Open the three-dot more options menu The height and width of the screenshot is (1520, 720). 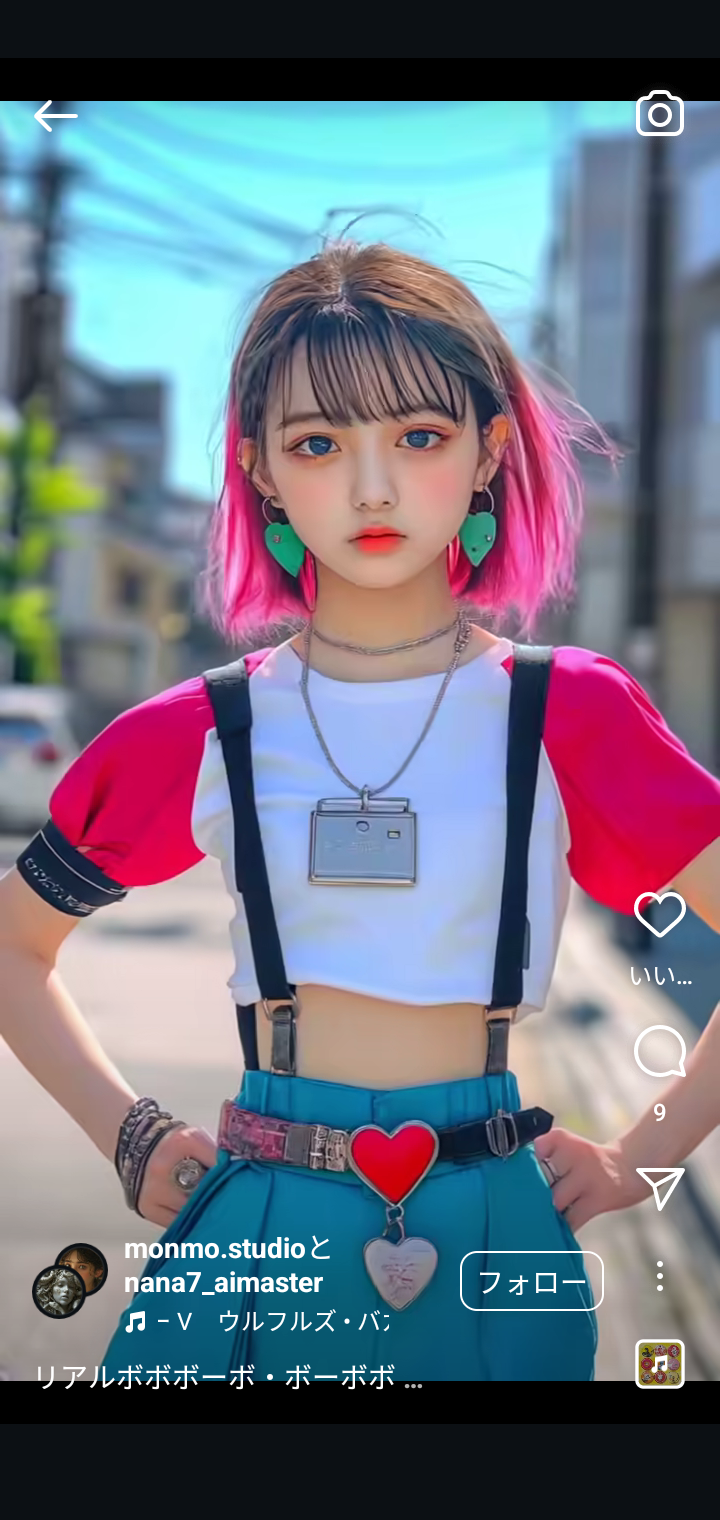point(660,1276)
